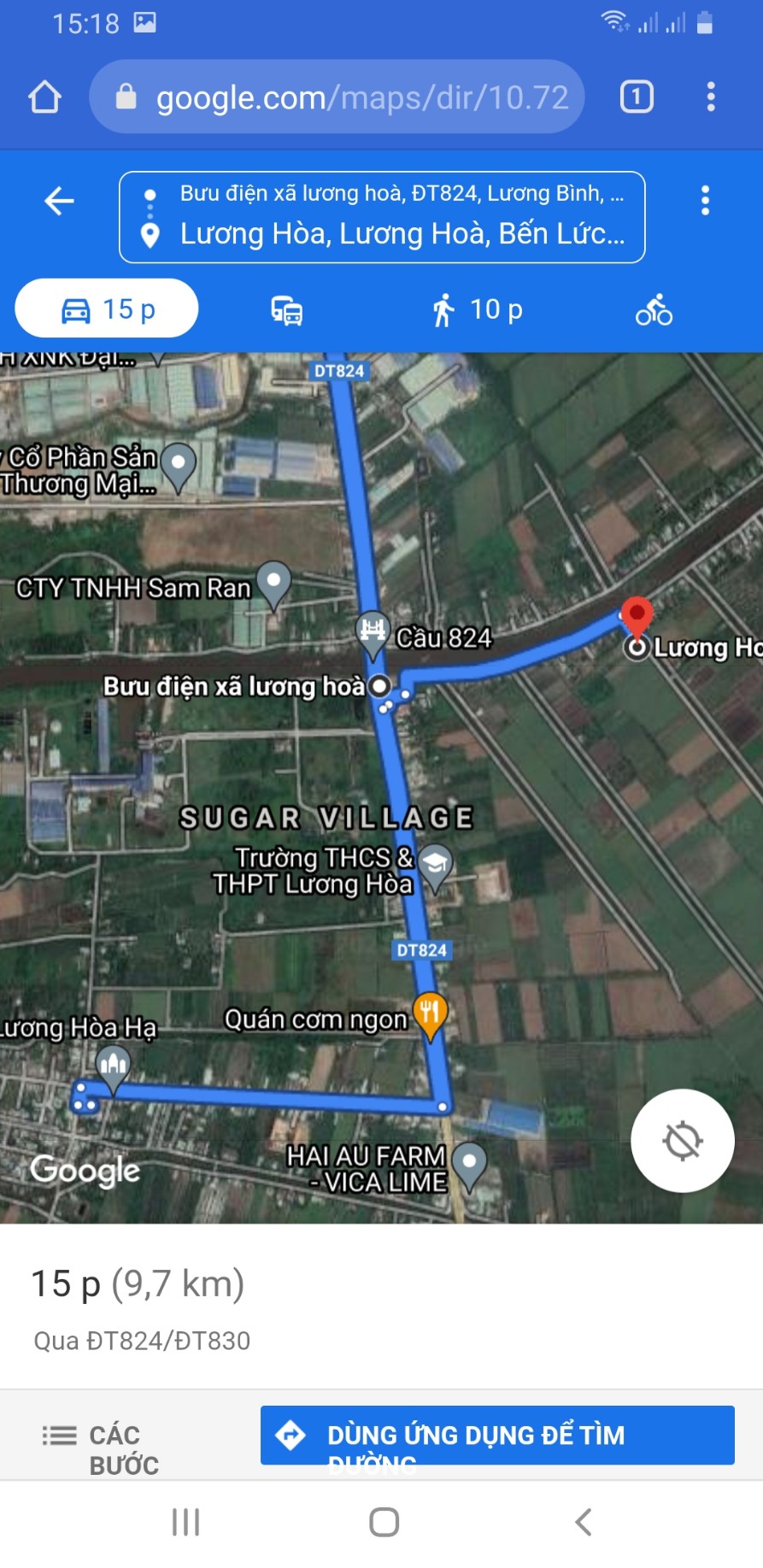Open the CÁC BƯỚC steps list
This screenshot has width=763, height=1568.
103,1449
